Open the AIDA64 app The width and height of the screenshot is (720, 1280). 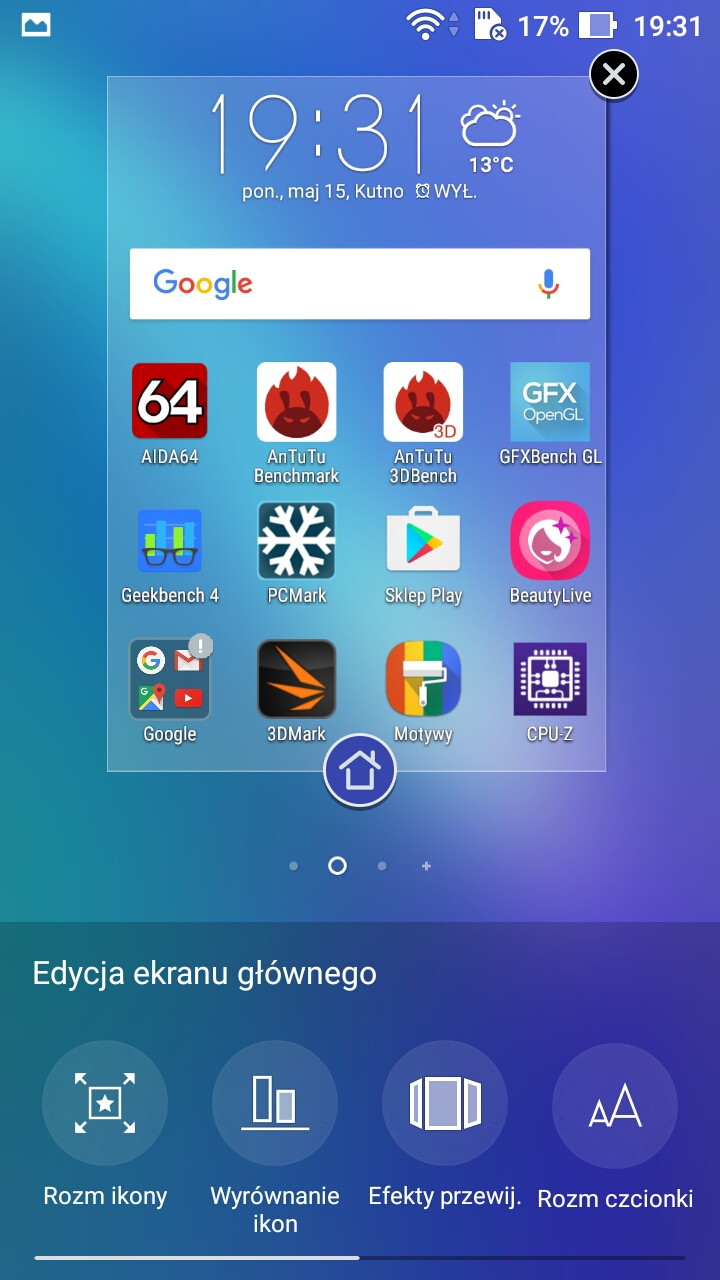tap(170, 401)
